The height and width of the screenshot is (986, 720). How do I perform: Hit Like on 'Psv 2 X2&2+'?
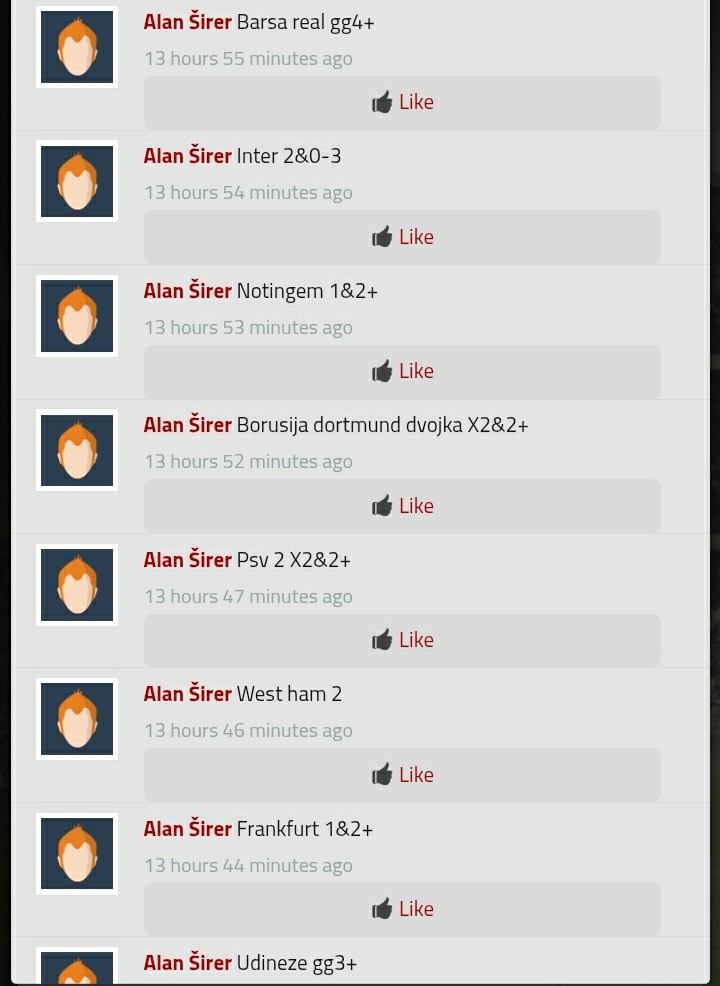pos(402,640)
